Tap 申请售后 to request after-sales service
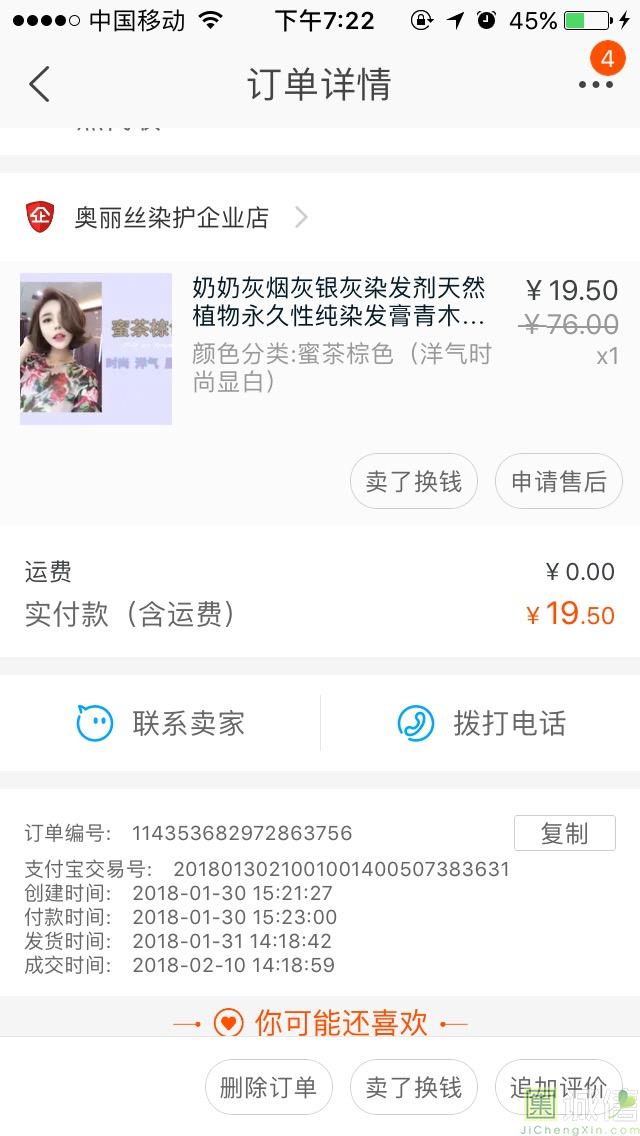This screenshot has width=640, height=1136. (558, 481)
